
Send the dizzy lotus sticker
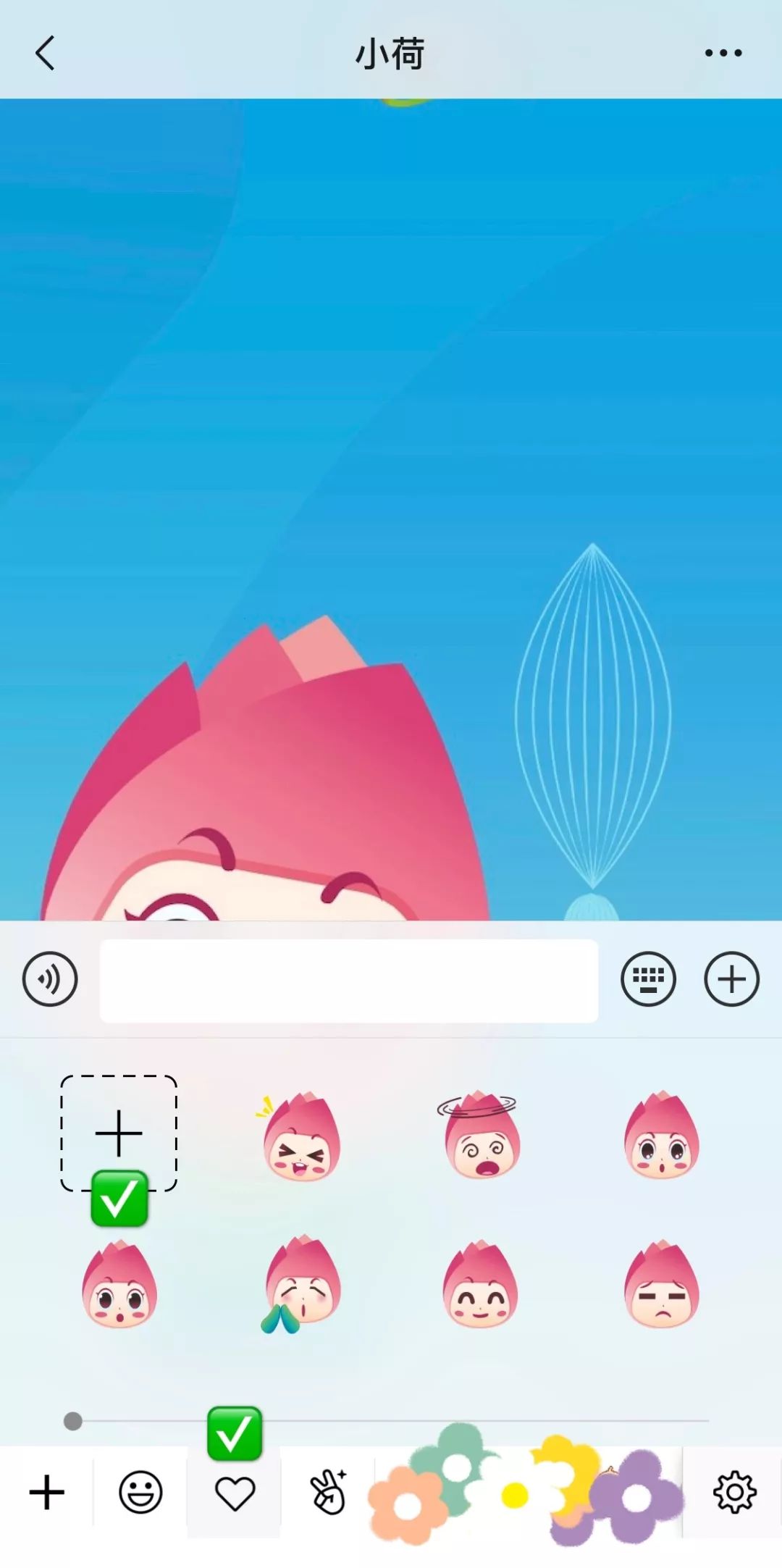tap(481, 1136)
